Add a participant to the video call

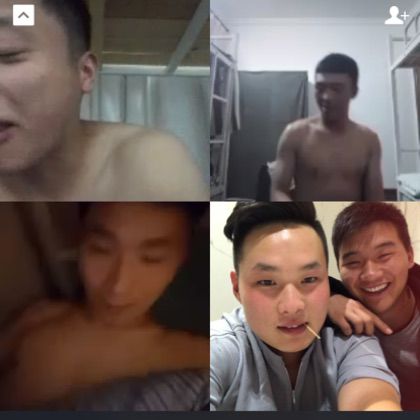point(396,15)
